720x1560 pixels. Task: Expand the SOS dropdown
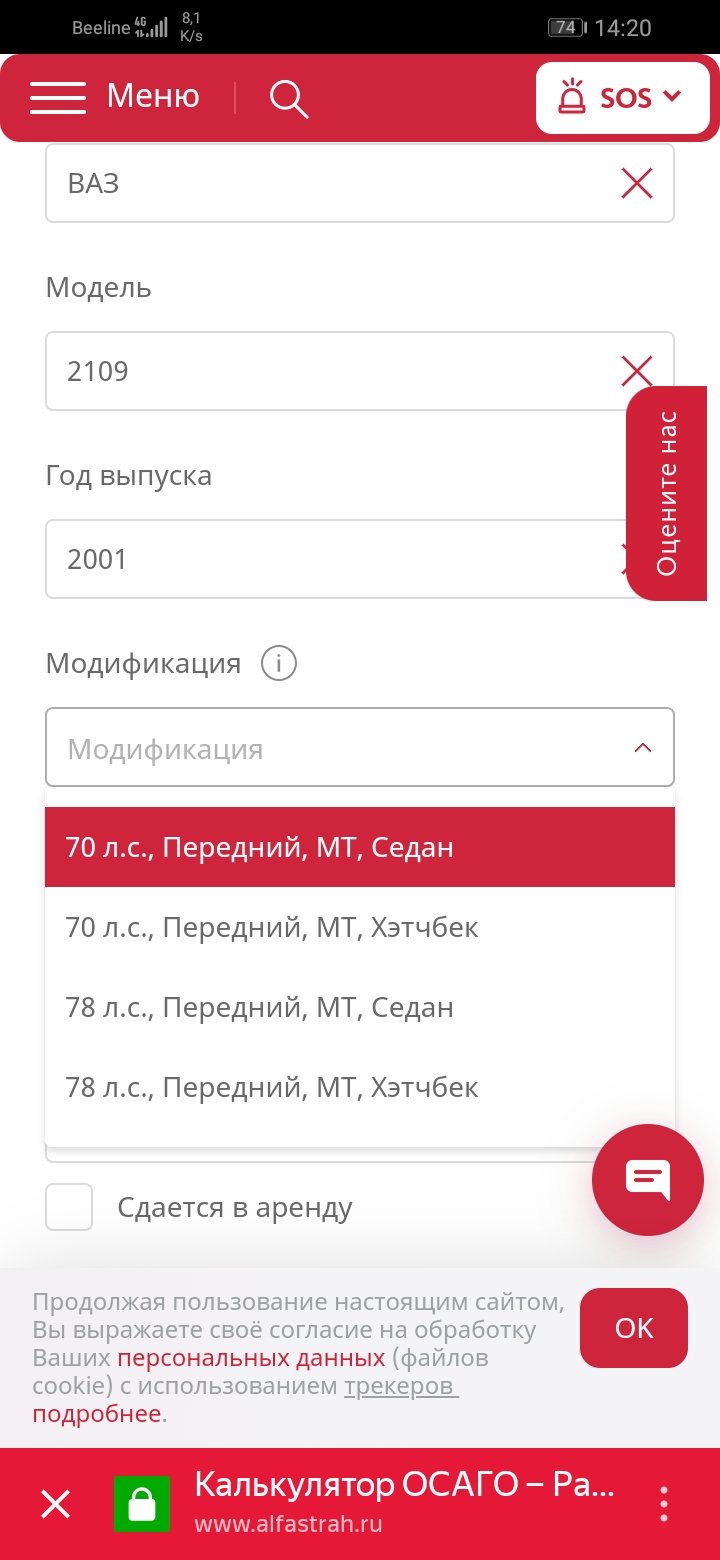(x=622, y=97)
